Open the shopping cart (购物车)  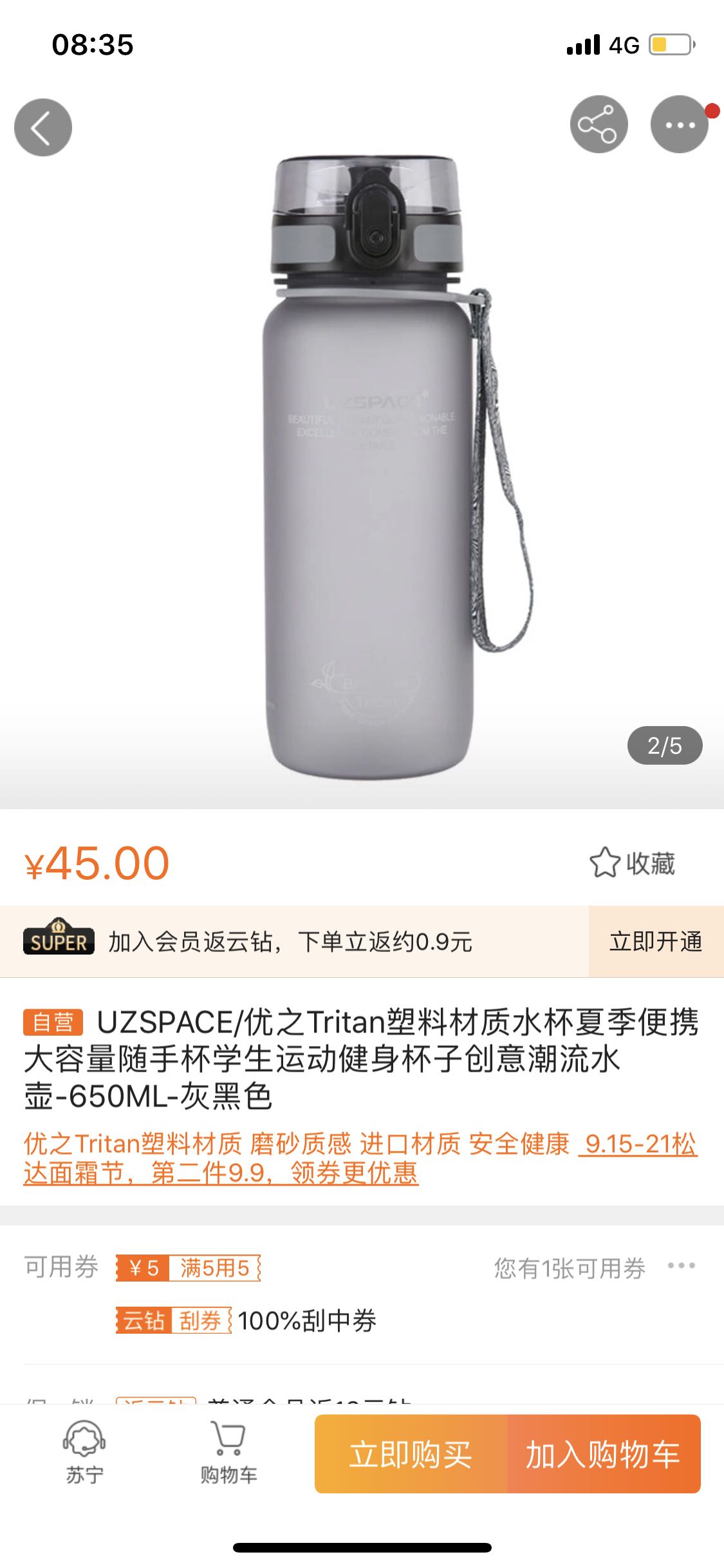[x=228, y=1452]
